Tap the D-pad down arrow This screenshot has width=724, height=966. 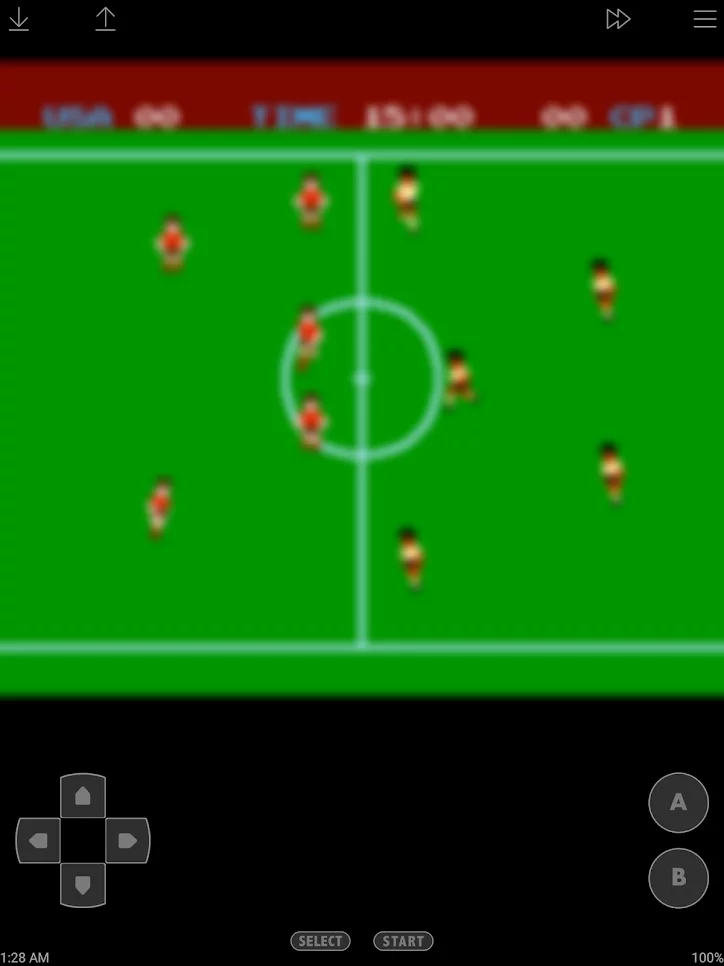coord(83,885)
